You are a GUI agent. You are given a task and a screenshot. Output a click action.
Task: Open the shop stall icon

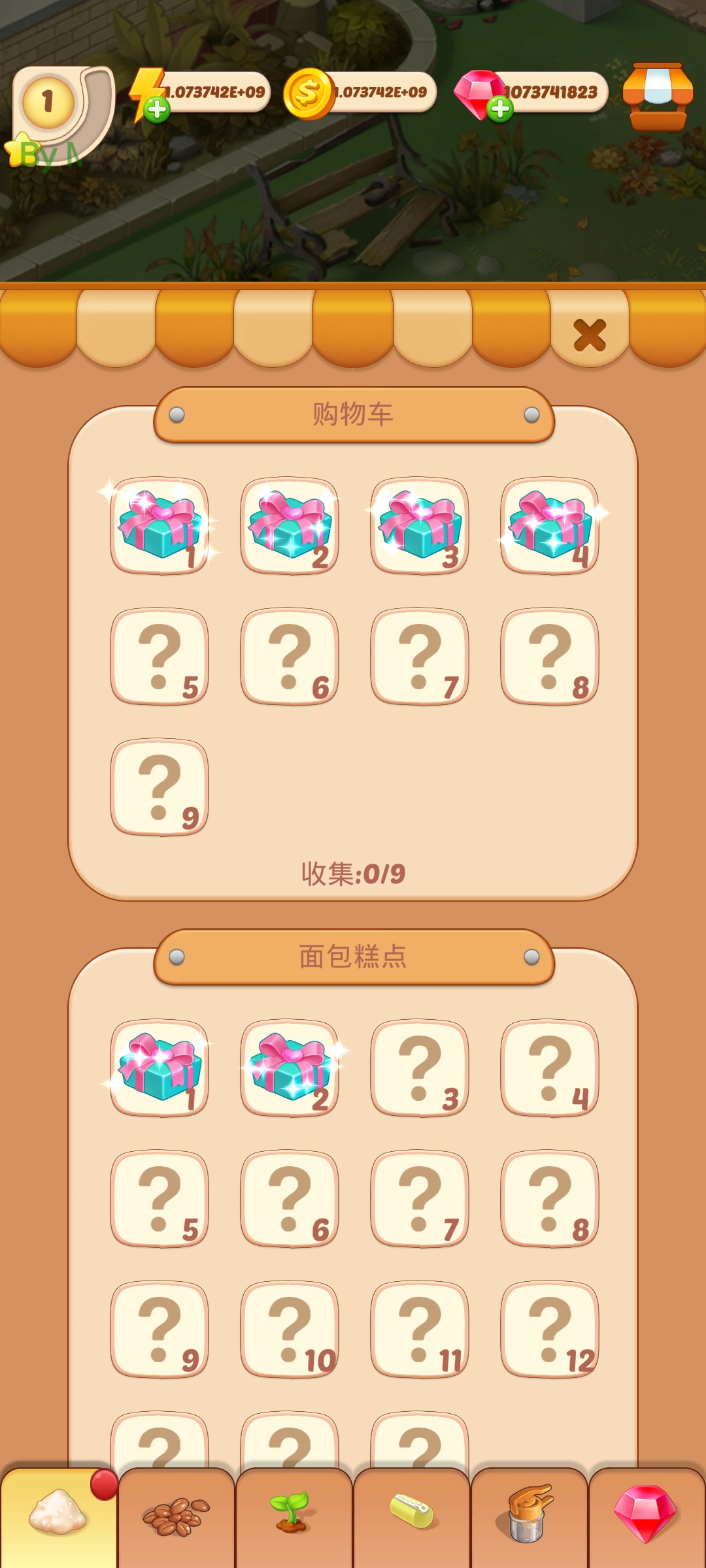[x=658, y=97]
